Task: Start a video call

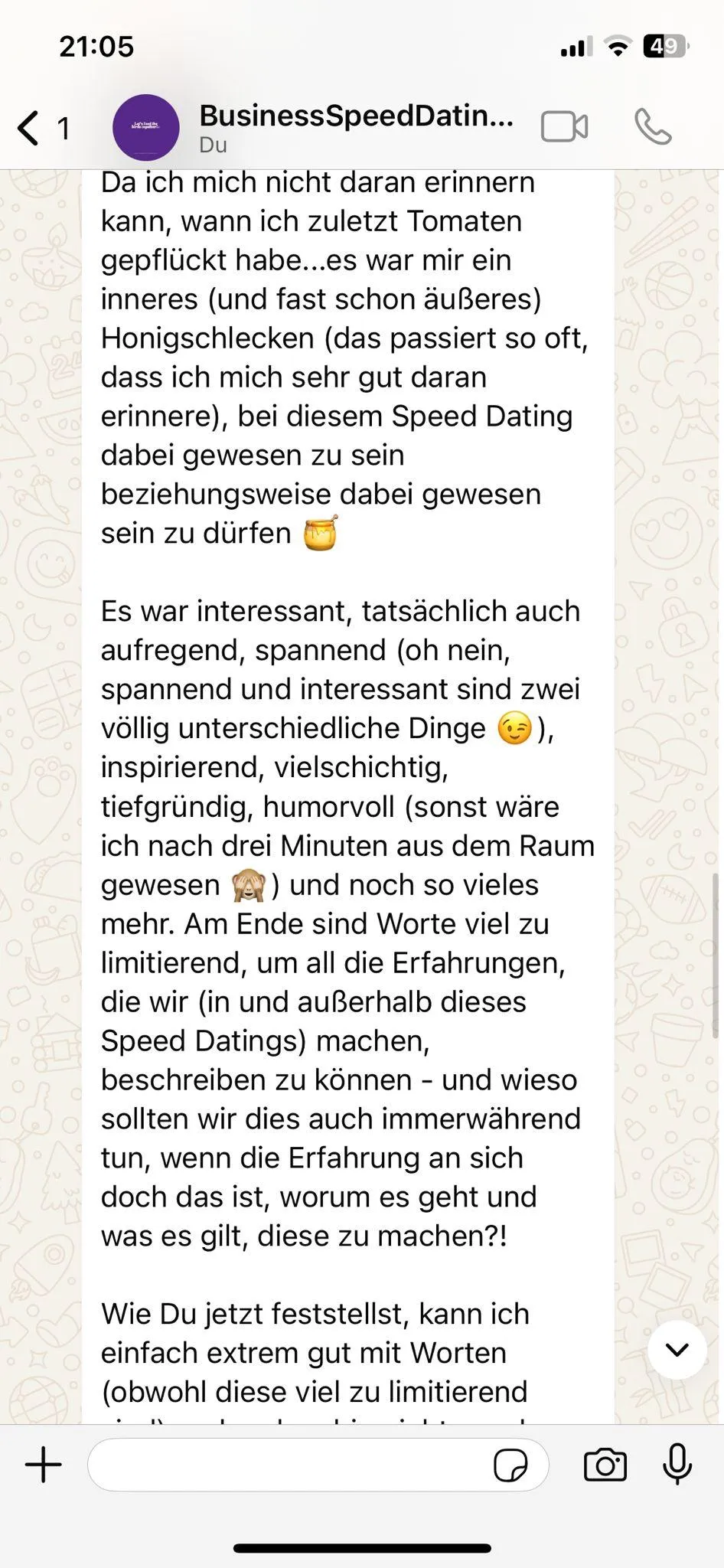Action: point(564,127)
